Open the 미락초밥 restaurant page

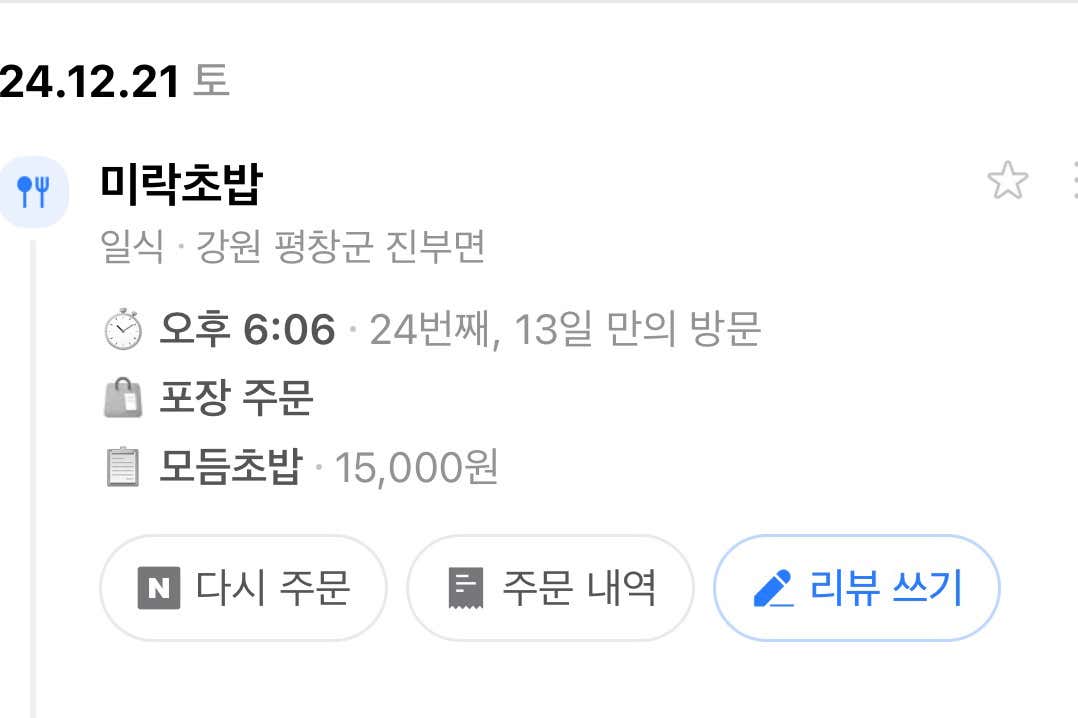(x=181, y=186)
